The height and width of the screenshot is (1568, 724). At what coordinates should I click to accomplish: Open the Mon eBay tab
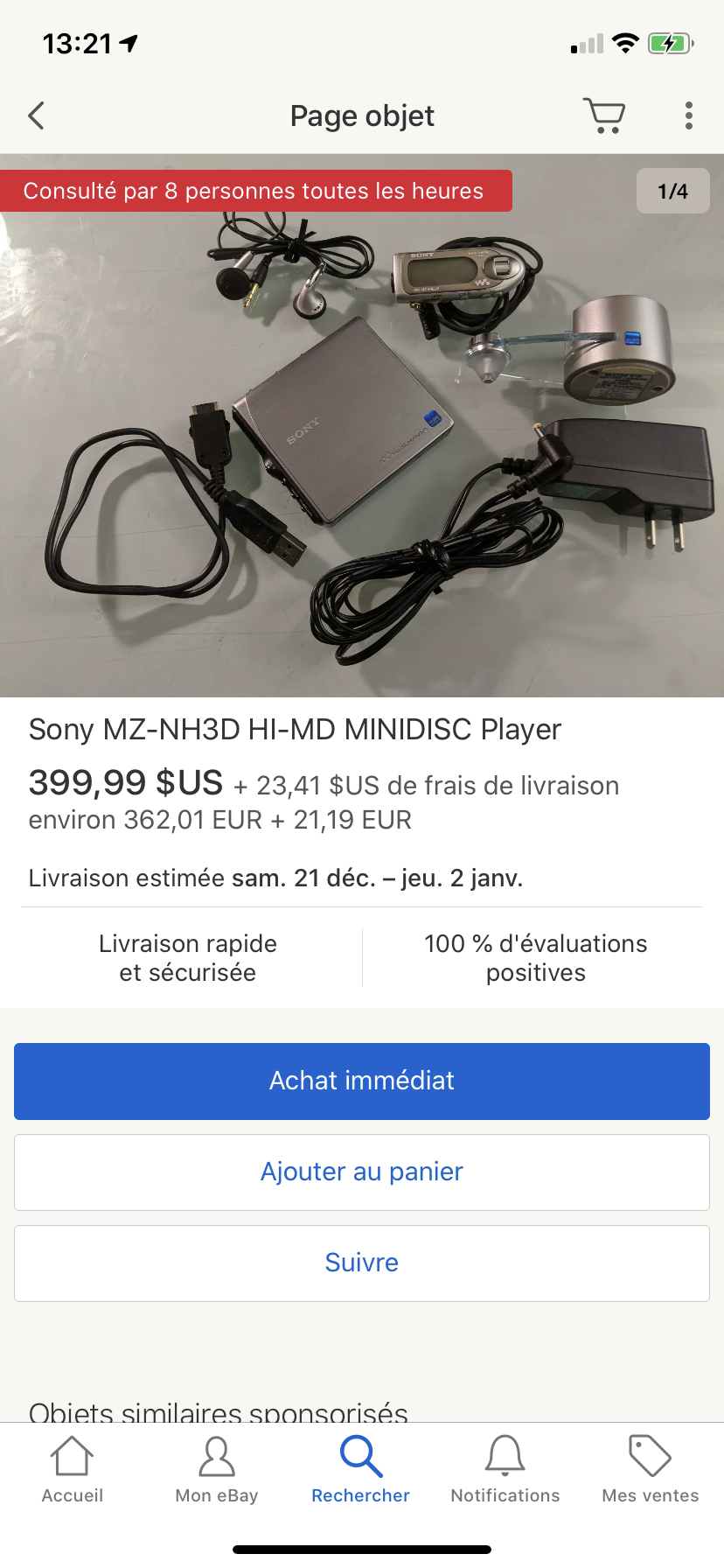click(x=217, y=1470)
